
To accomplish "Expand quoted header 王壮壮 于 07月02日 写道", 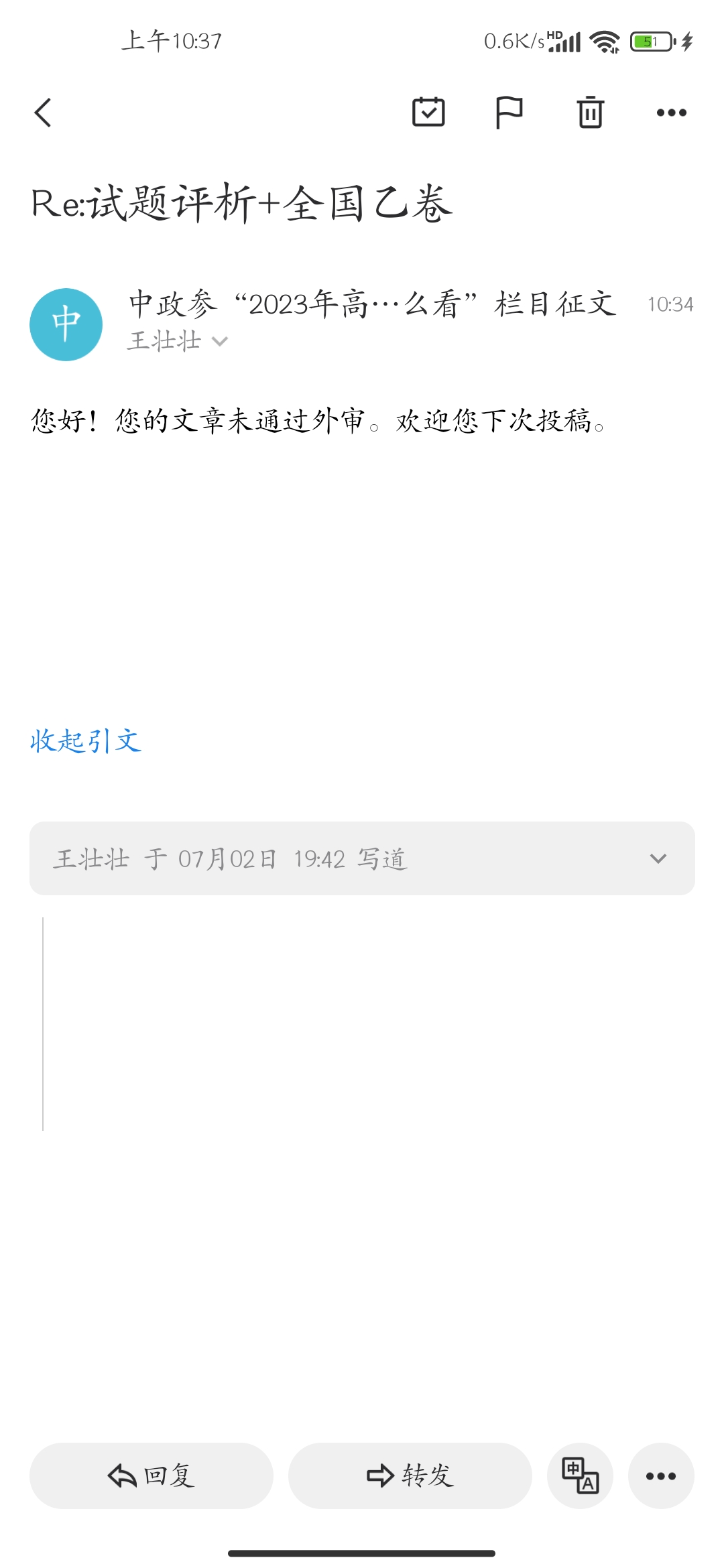I will tap(362, 858).
